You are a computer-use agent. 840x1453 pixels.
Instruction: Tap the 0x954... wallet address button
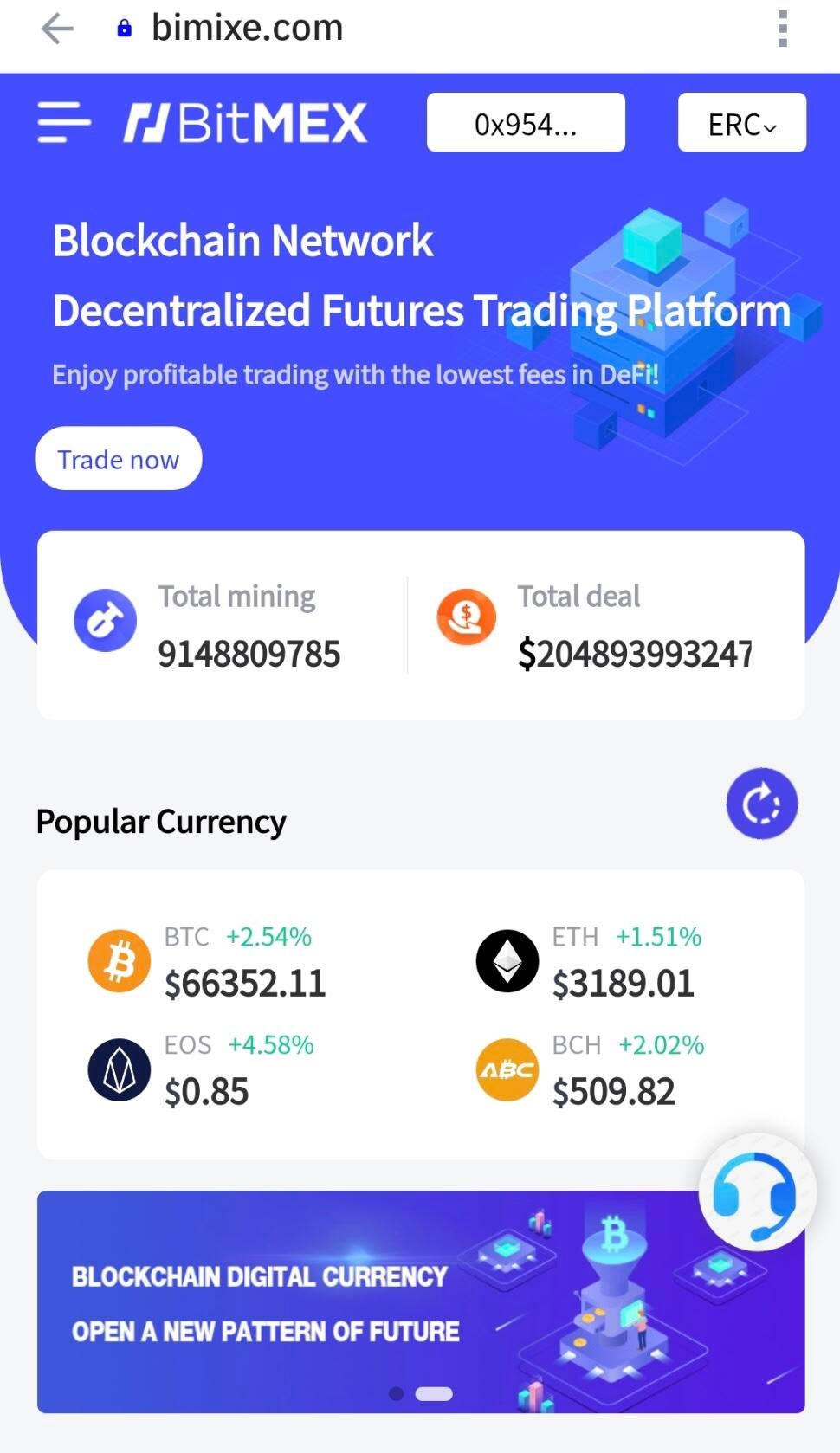pyautogui.click(x=526, y=123)
